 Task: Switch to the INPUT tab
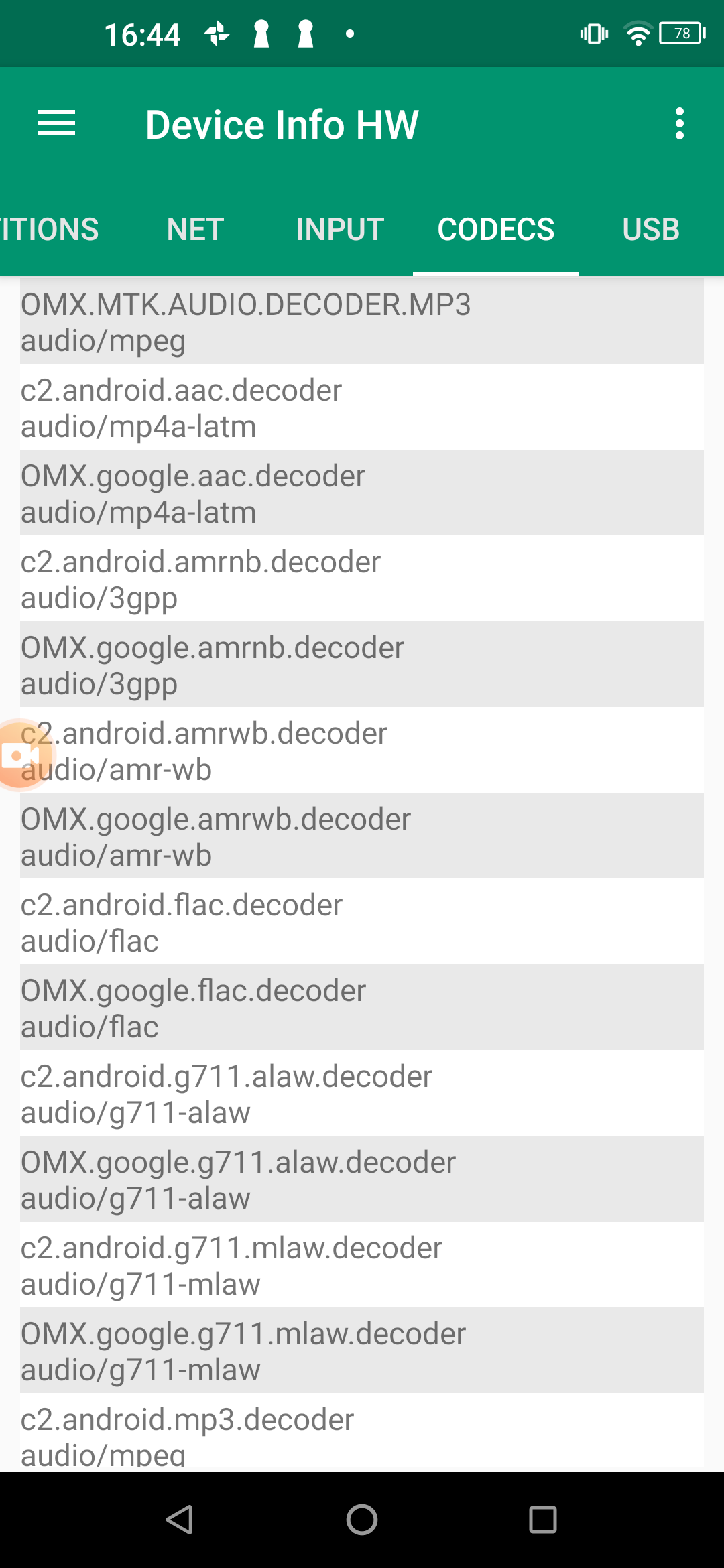click(x=340, y=230)
